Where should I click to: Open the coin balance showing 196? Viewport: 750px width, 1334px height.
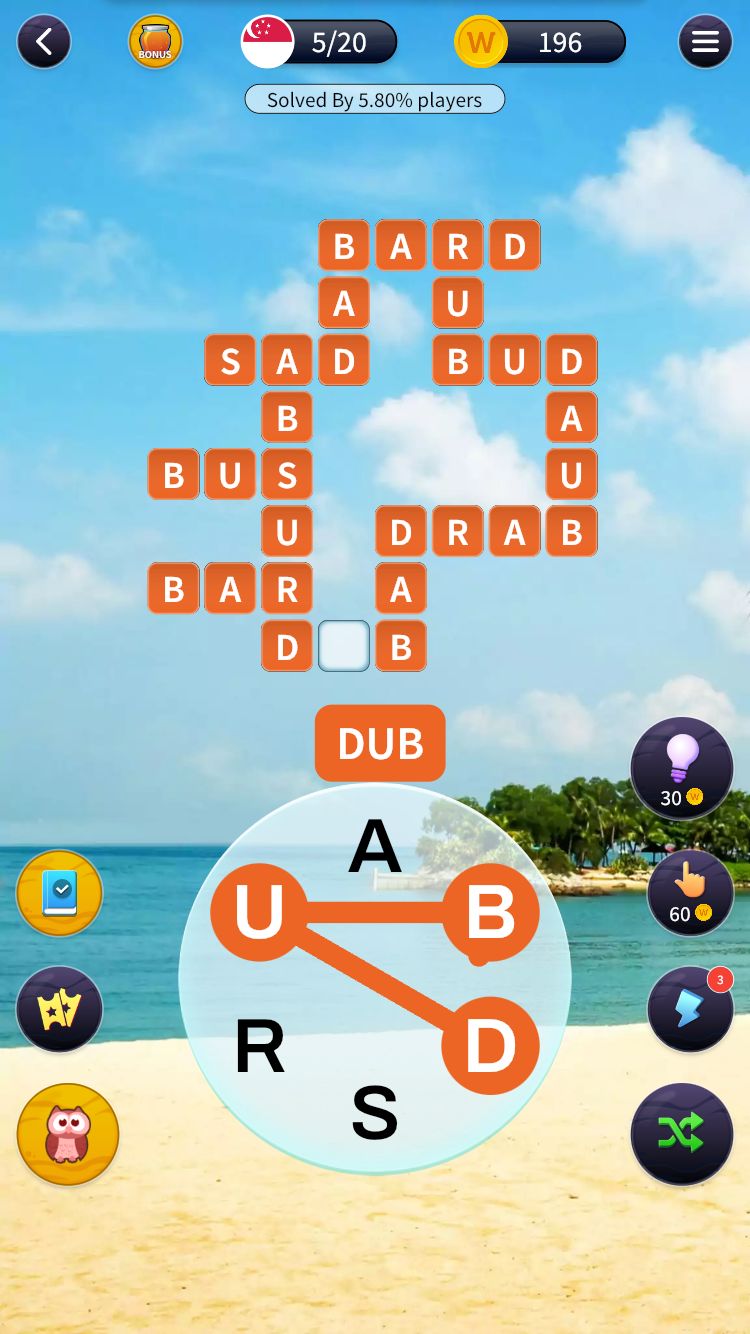(541, 42)
